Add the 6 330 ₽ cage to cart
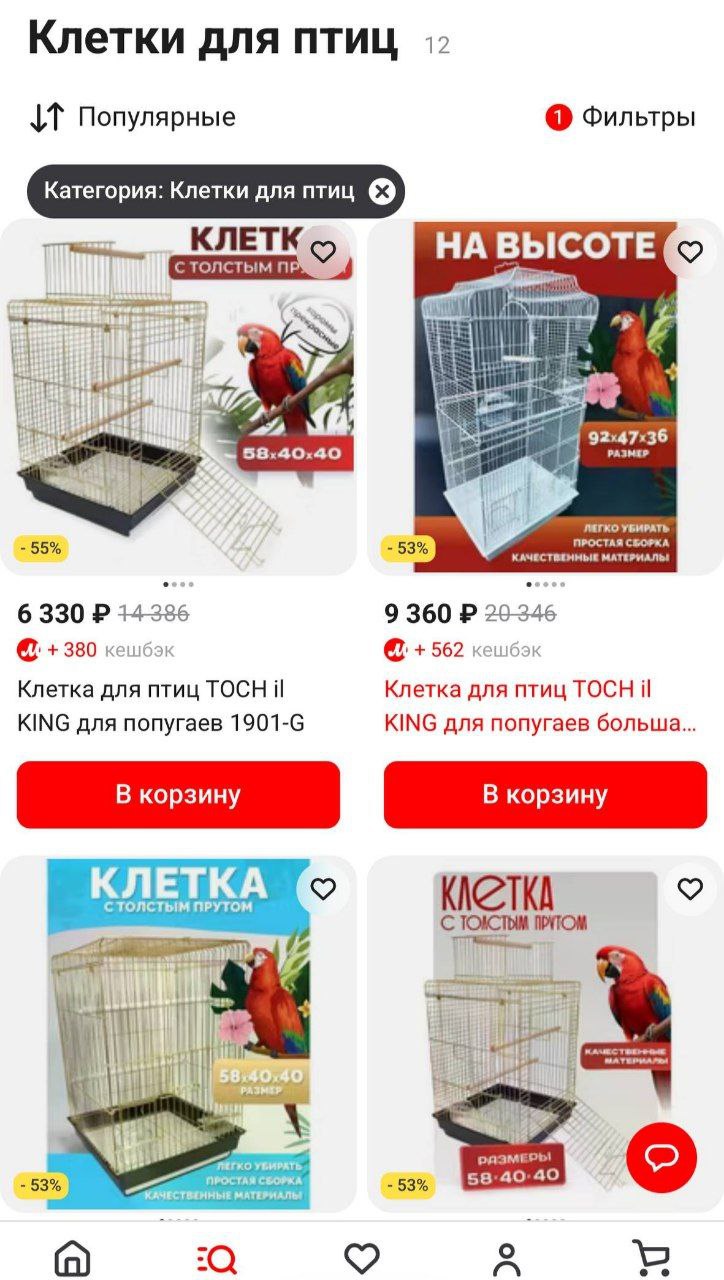This screenshot has width=724, height=1280. pos(178,795)
